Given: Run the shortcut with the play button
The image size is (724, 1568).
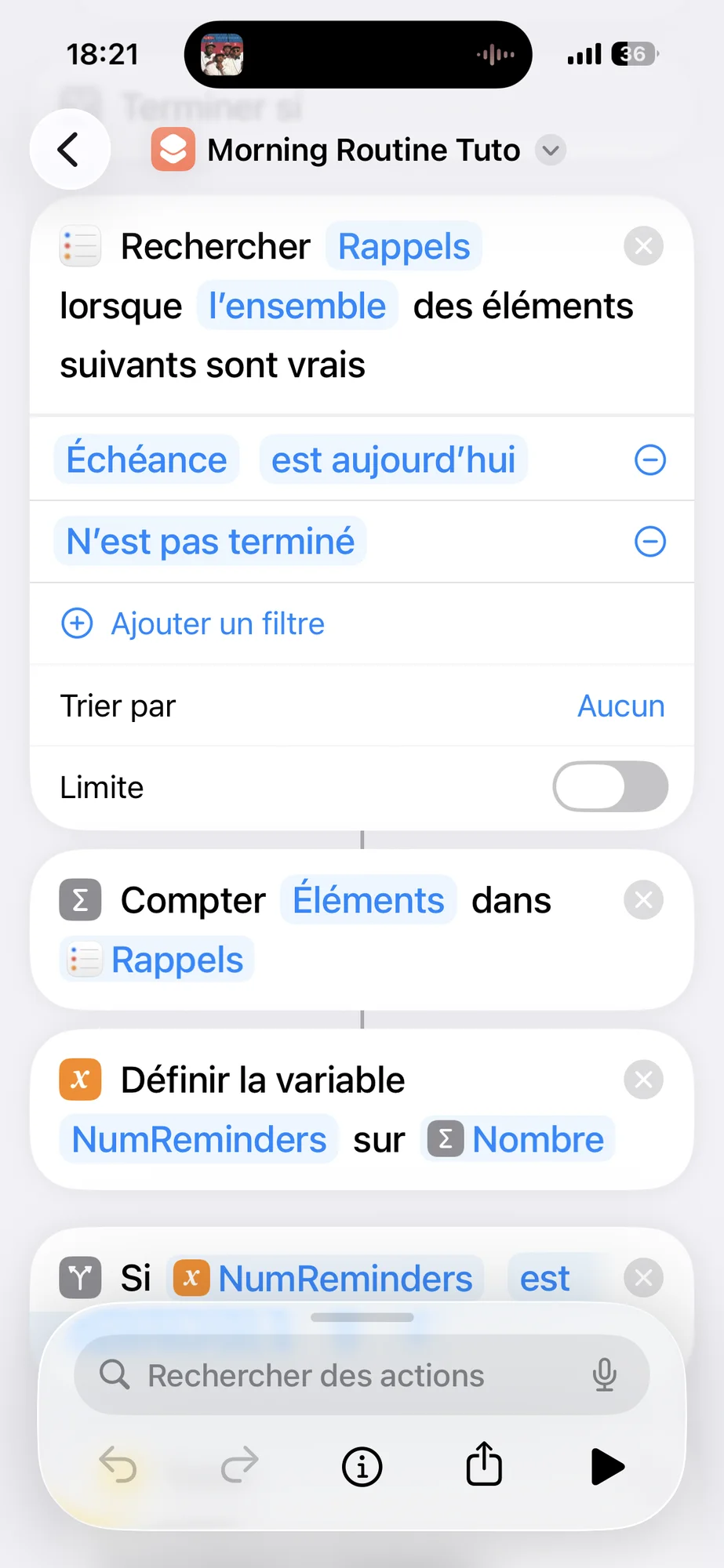Looking at the screenshot, I should (607, 1466).
